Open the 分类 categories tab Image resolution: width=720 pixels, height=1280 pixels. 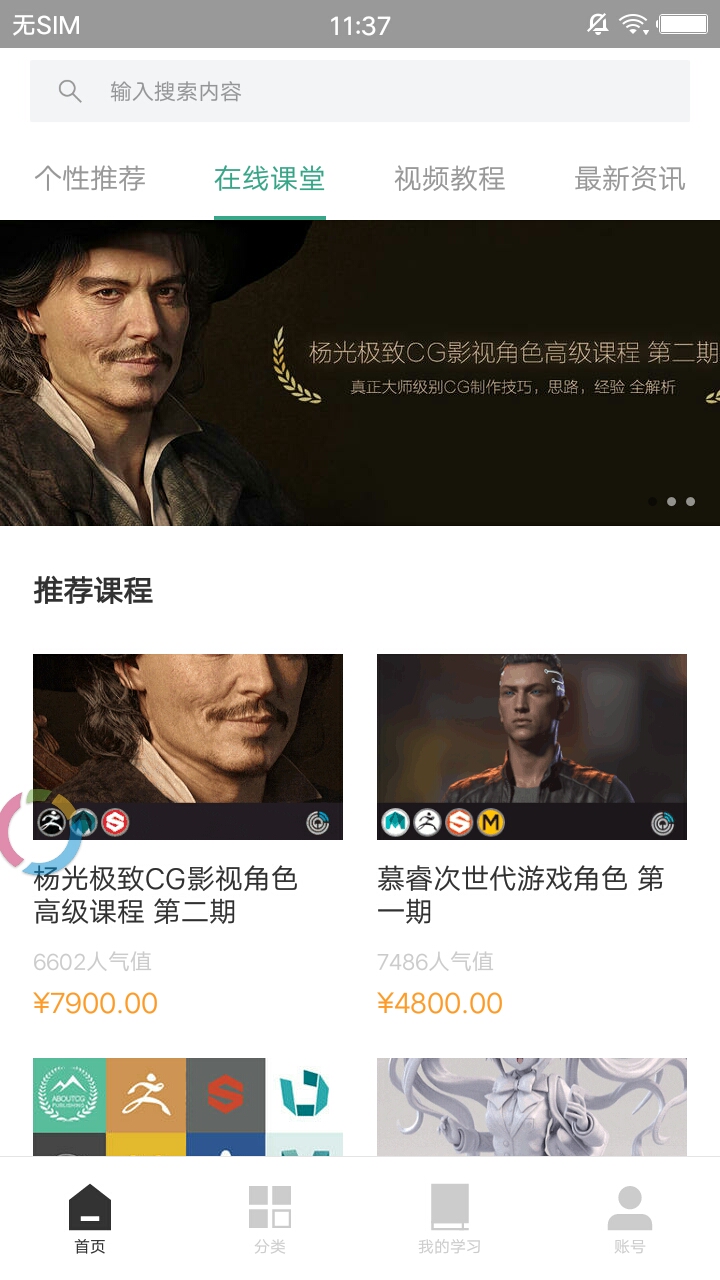click(270, 1219)
